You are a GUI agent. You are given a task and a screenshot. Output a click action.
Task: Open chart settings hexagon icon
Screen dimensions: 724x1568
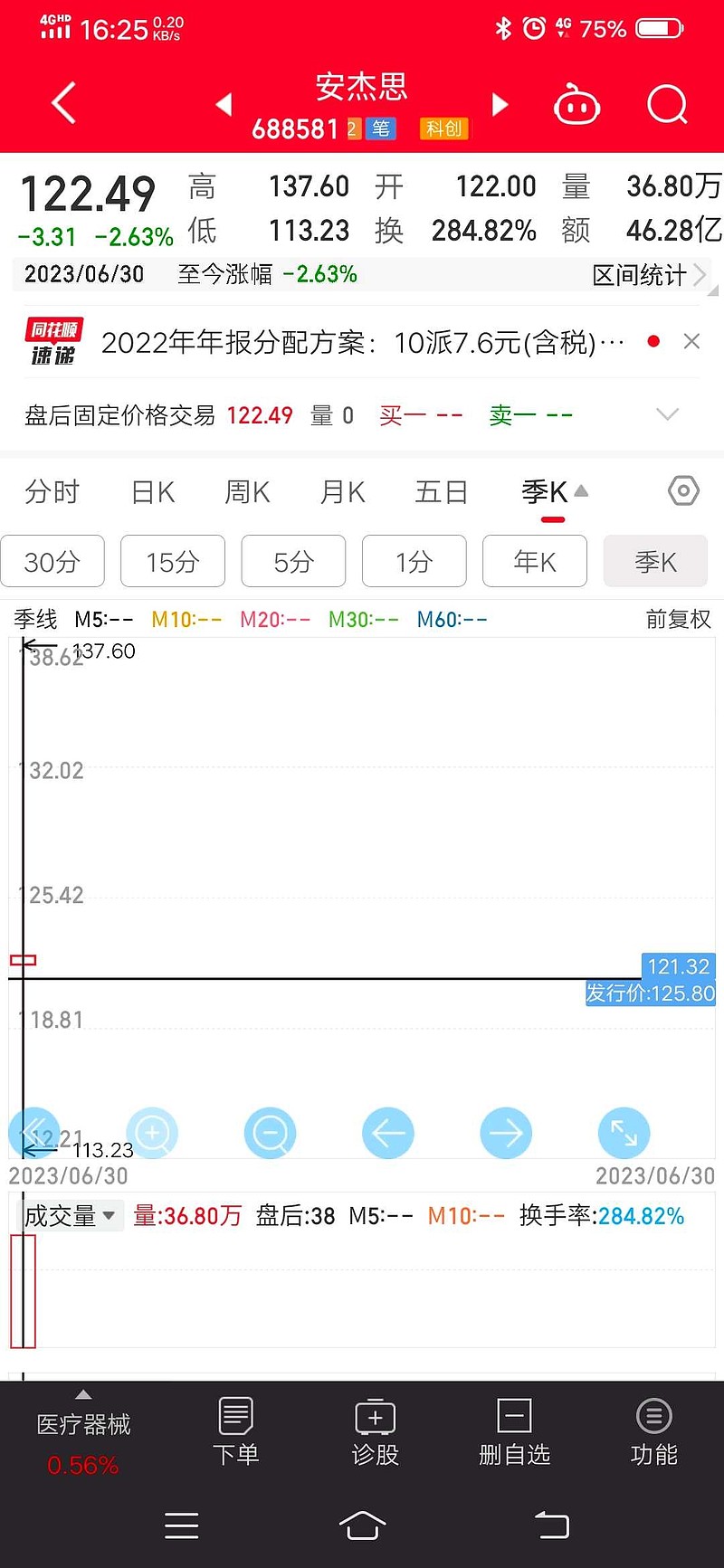(x=683, y=491)
